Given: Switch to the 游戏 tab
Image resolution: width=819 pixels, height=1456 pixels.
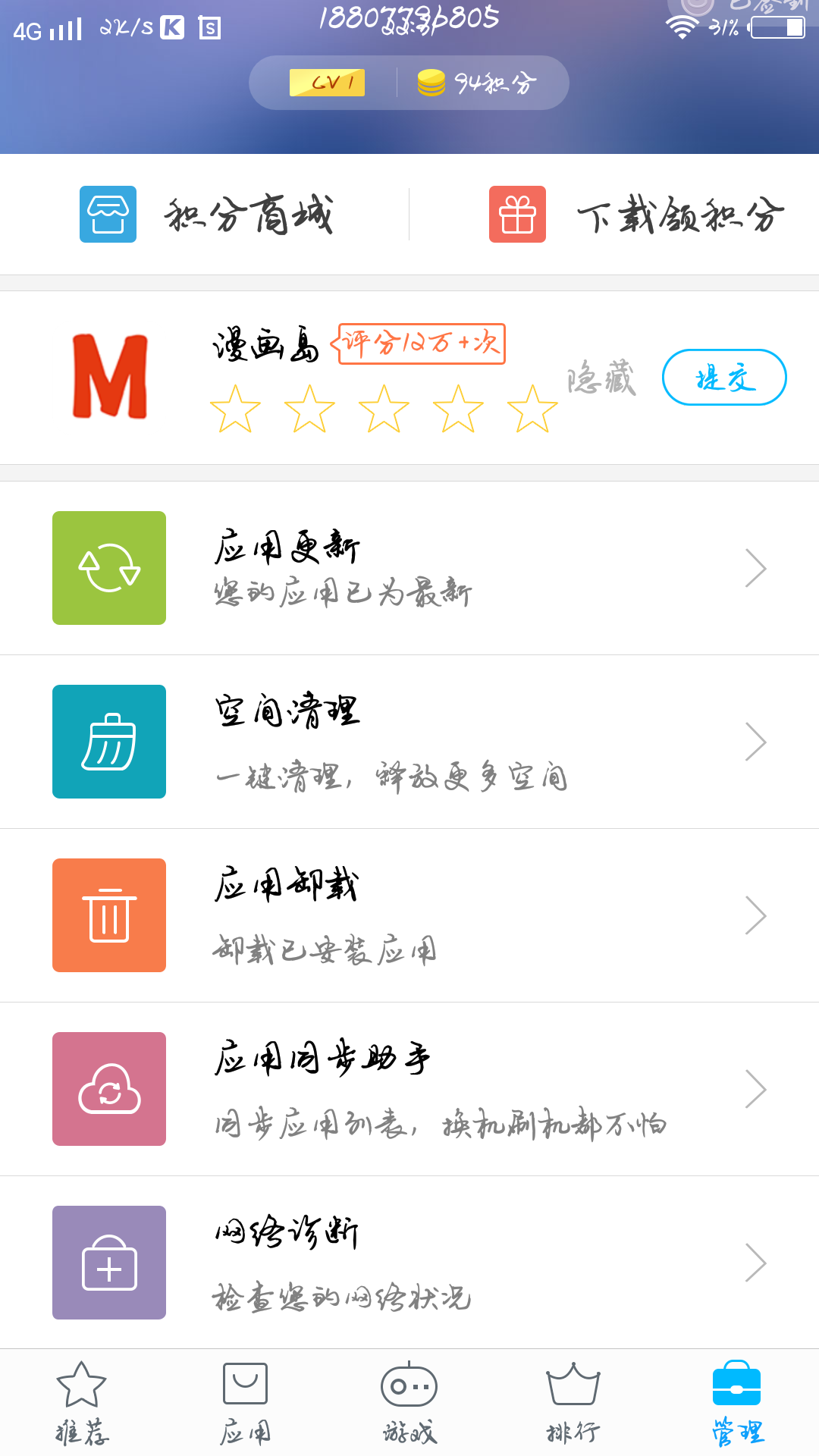Looking at the screenshot, I should (x=409, y=1403).
